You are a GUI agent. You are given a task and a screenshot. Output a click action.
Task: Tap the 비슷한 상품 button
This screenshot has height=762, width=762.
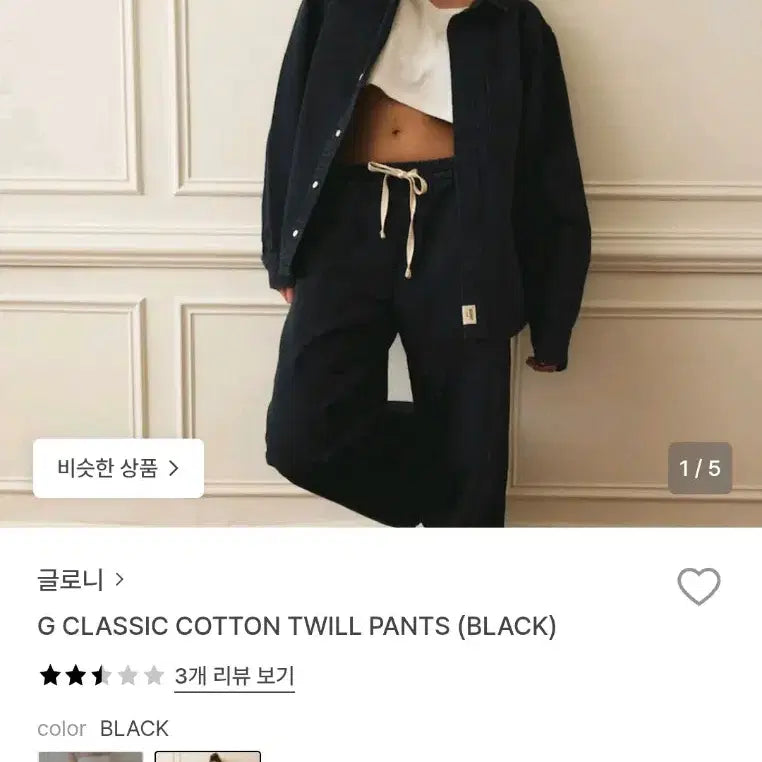coord(118,468)
